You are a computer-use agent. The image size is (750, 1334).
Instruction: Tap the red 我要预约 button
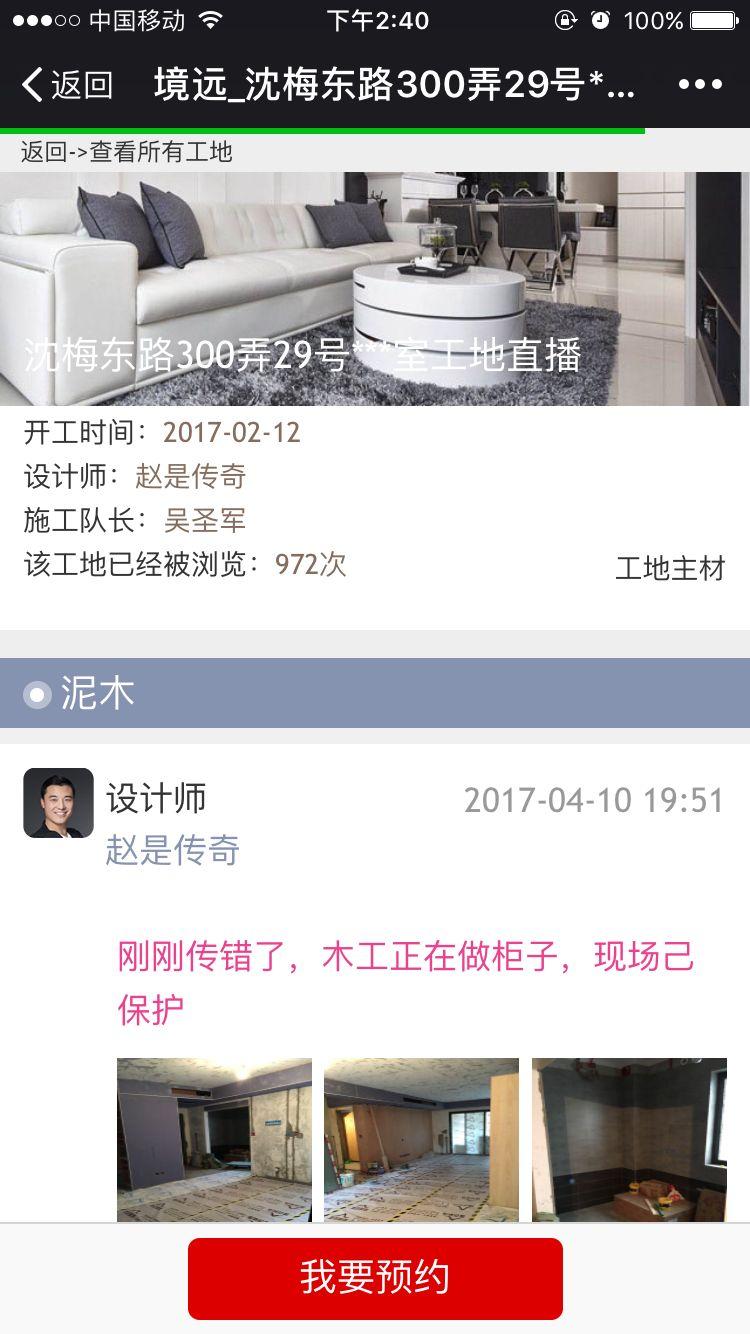coord(375,1278)
